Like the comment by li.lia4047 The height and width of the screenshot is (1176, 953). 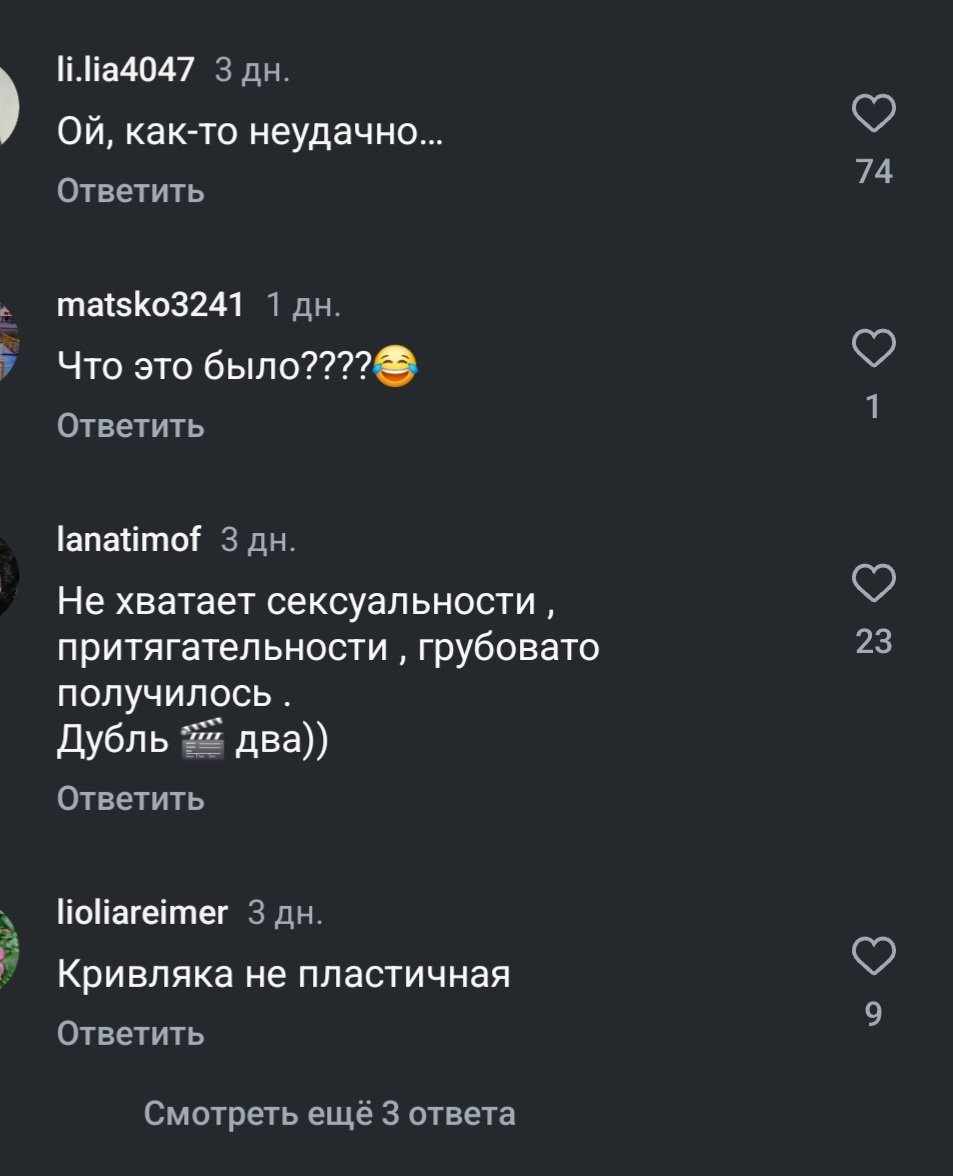874,115
